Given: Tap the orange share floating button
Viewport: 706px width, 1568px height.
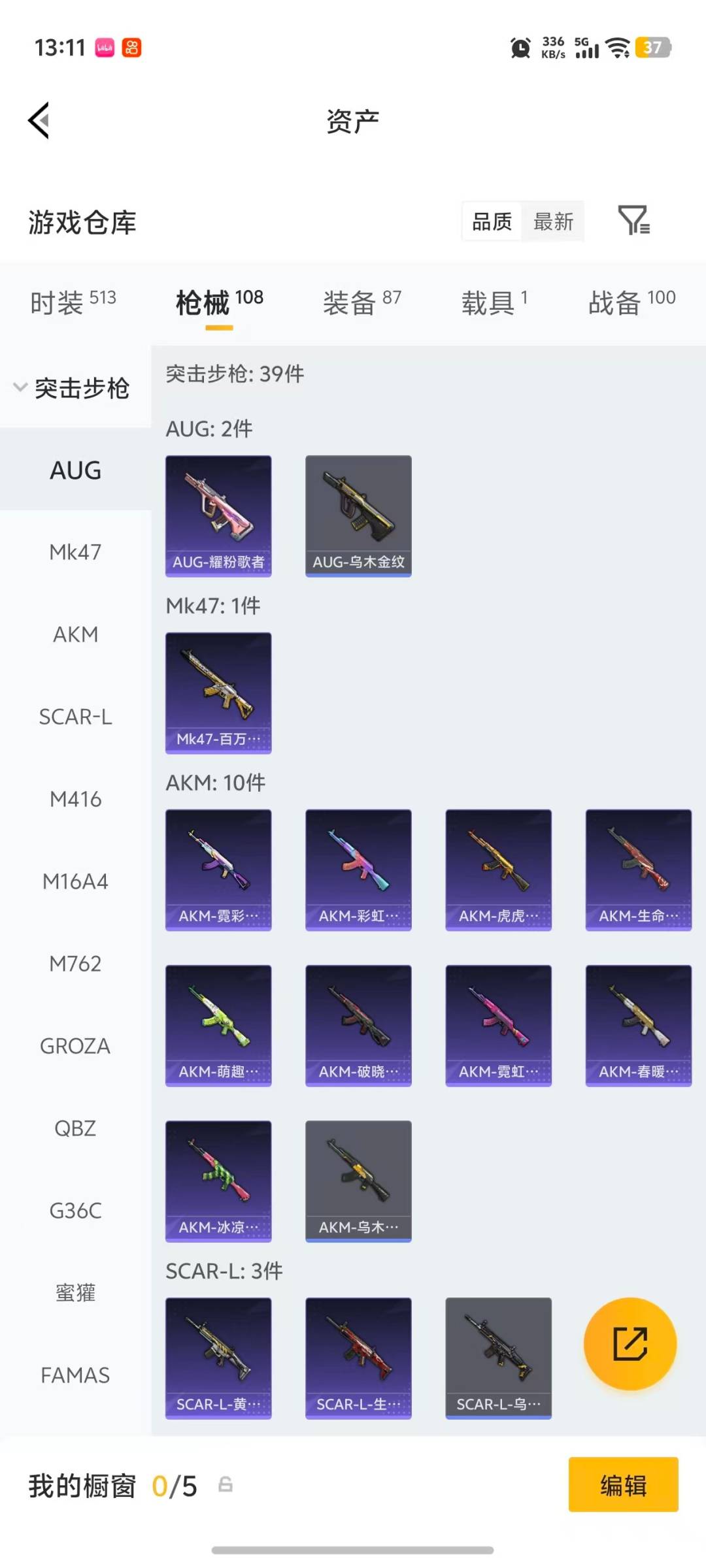Looking at the screenshot, I should point(630,1343).
